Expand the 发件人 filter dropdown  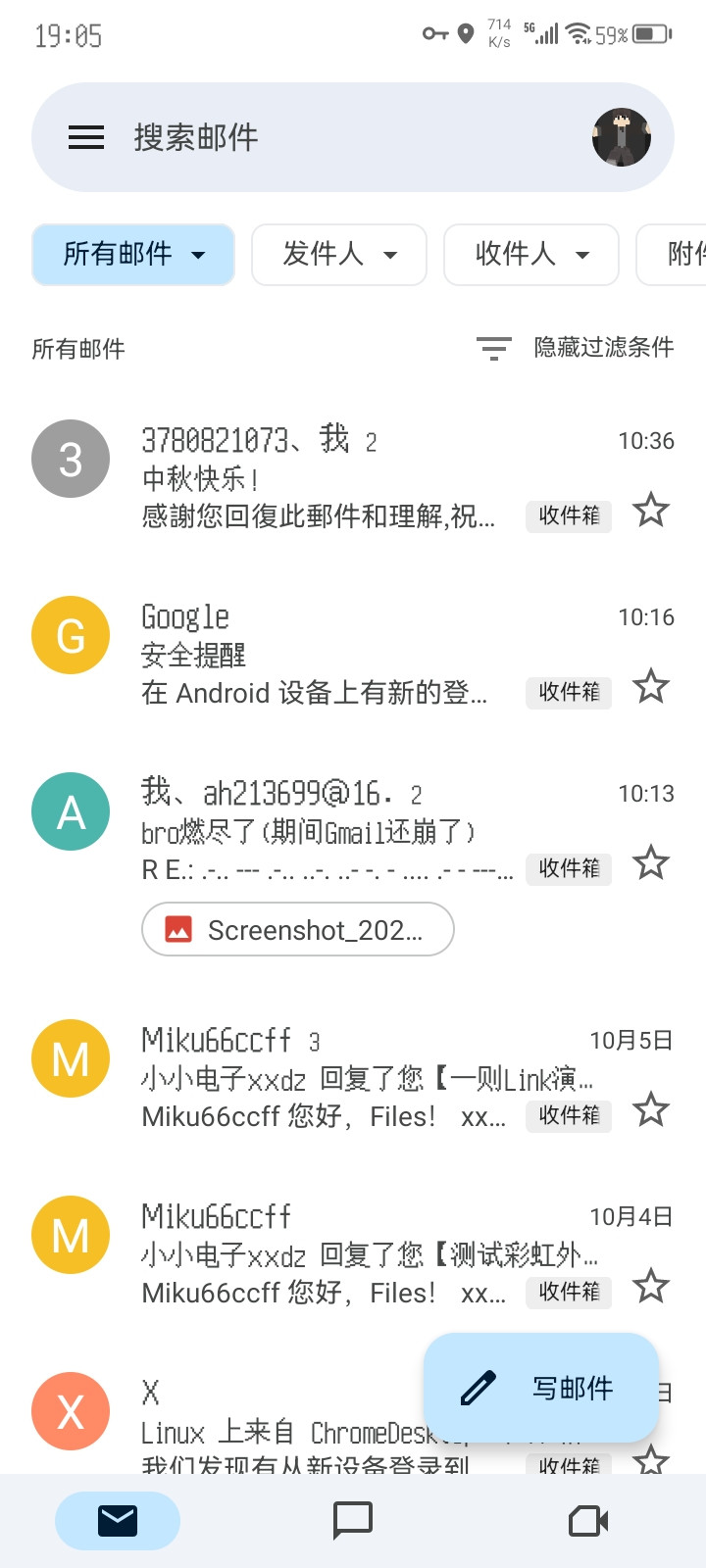click(339, 255)
